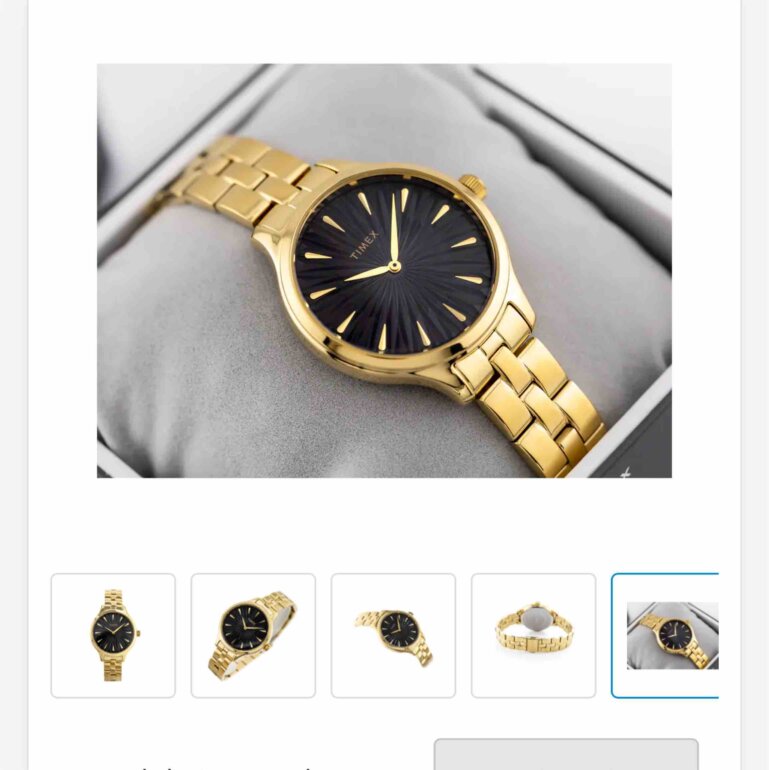
Task: Select the front-view watch thumbnail
Action: [x=113, y=635]
